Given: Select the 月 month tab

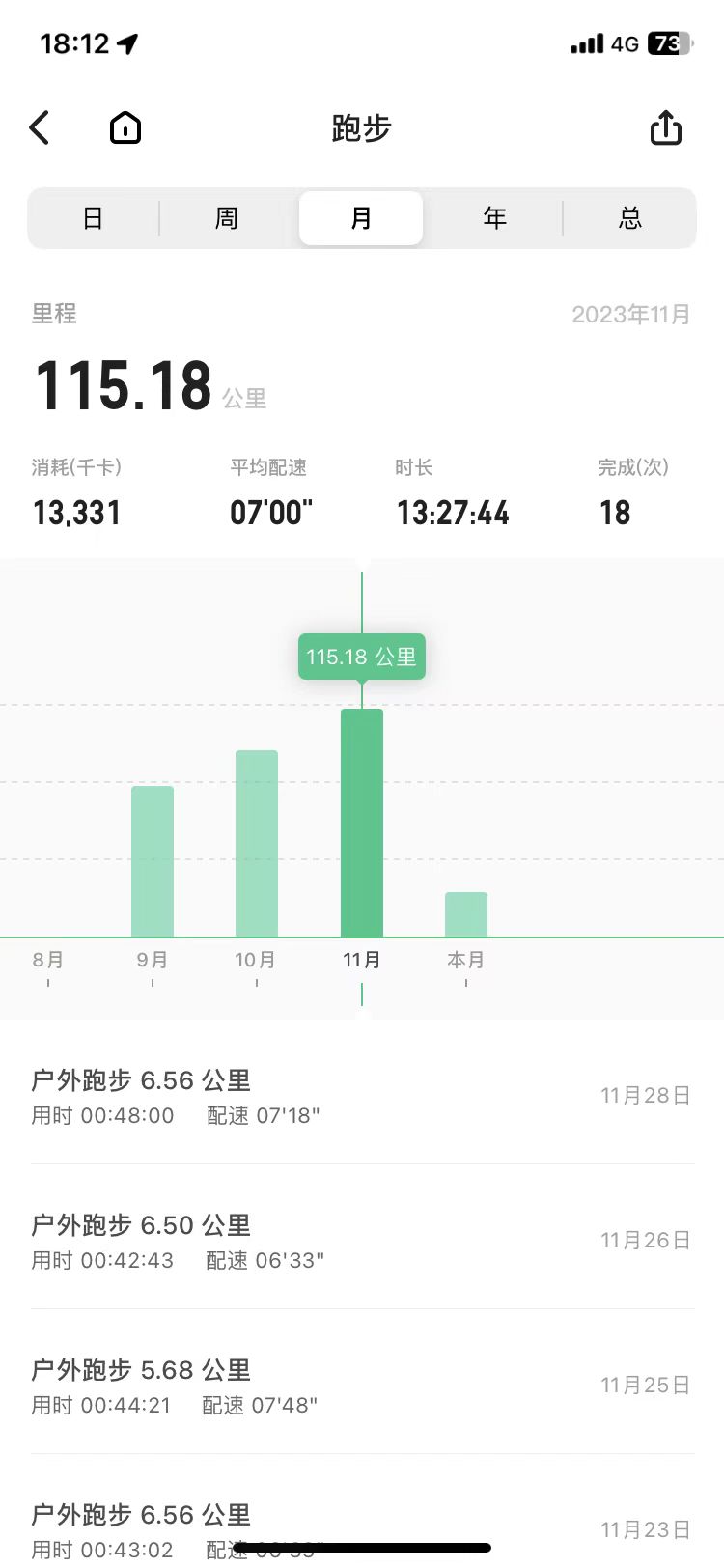Looking at the screenshot, I should (x=361, y=218).
